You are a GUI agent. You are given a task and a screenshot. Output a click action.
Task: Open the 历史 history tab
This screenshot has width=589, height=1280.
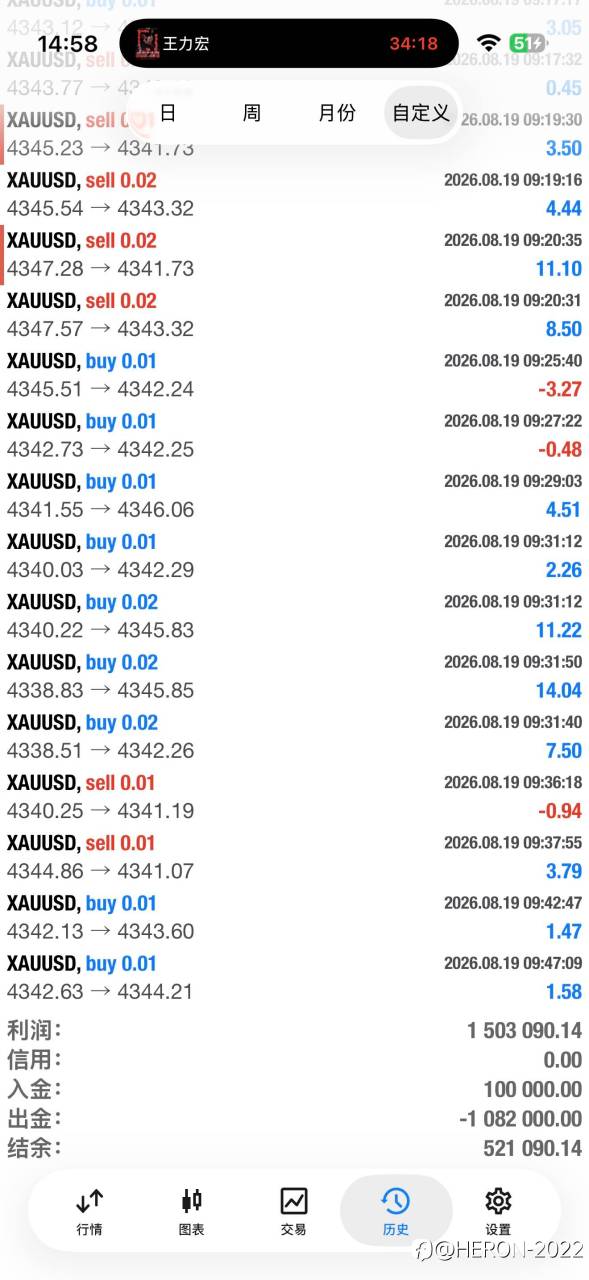coord(395,1211)
